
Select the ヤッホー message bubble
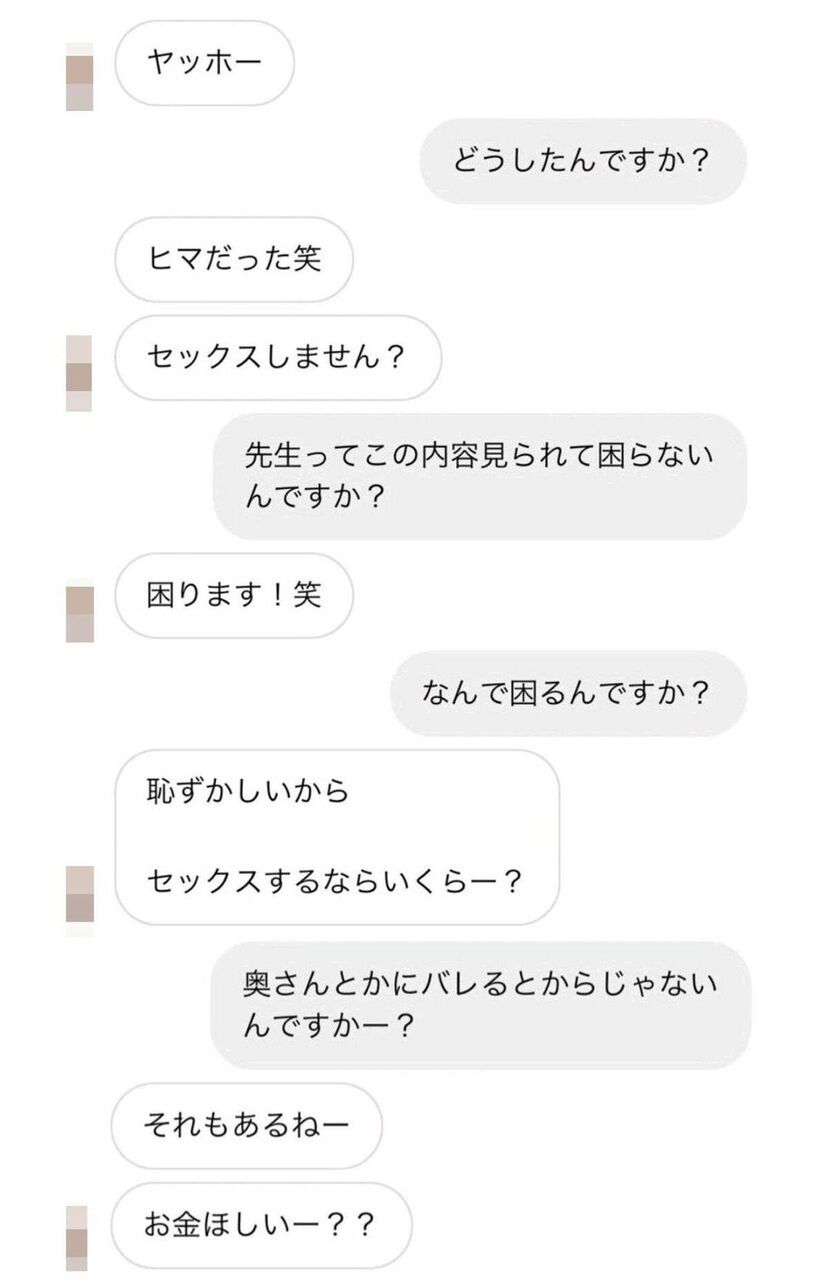pyautogui.click(x=204, y=64)
